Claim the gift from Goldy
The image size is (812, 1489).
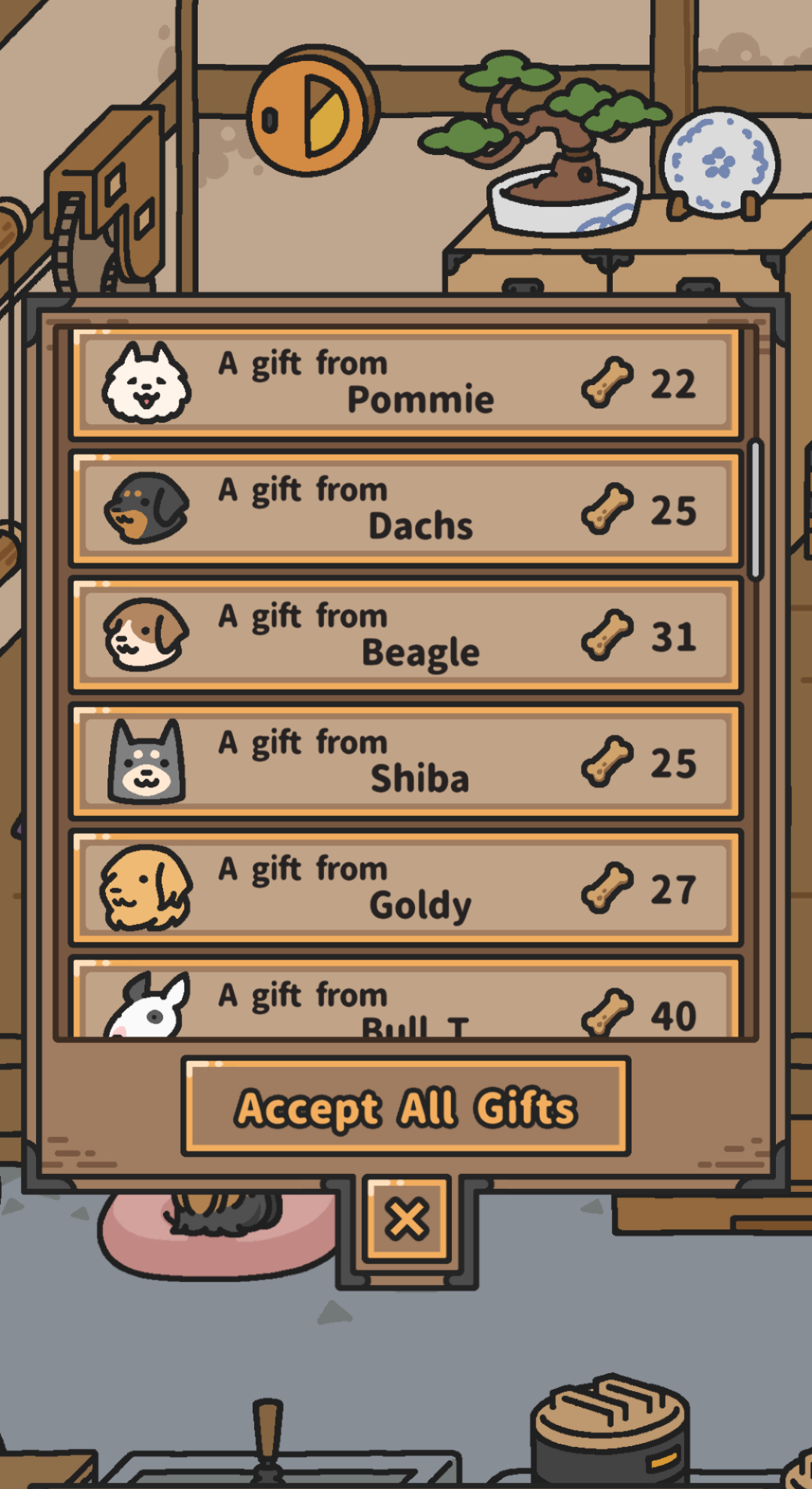(x=406, y=888)
